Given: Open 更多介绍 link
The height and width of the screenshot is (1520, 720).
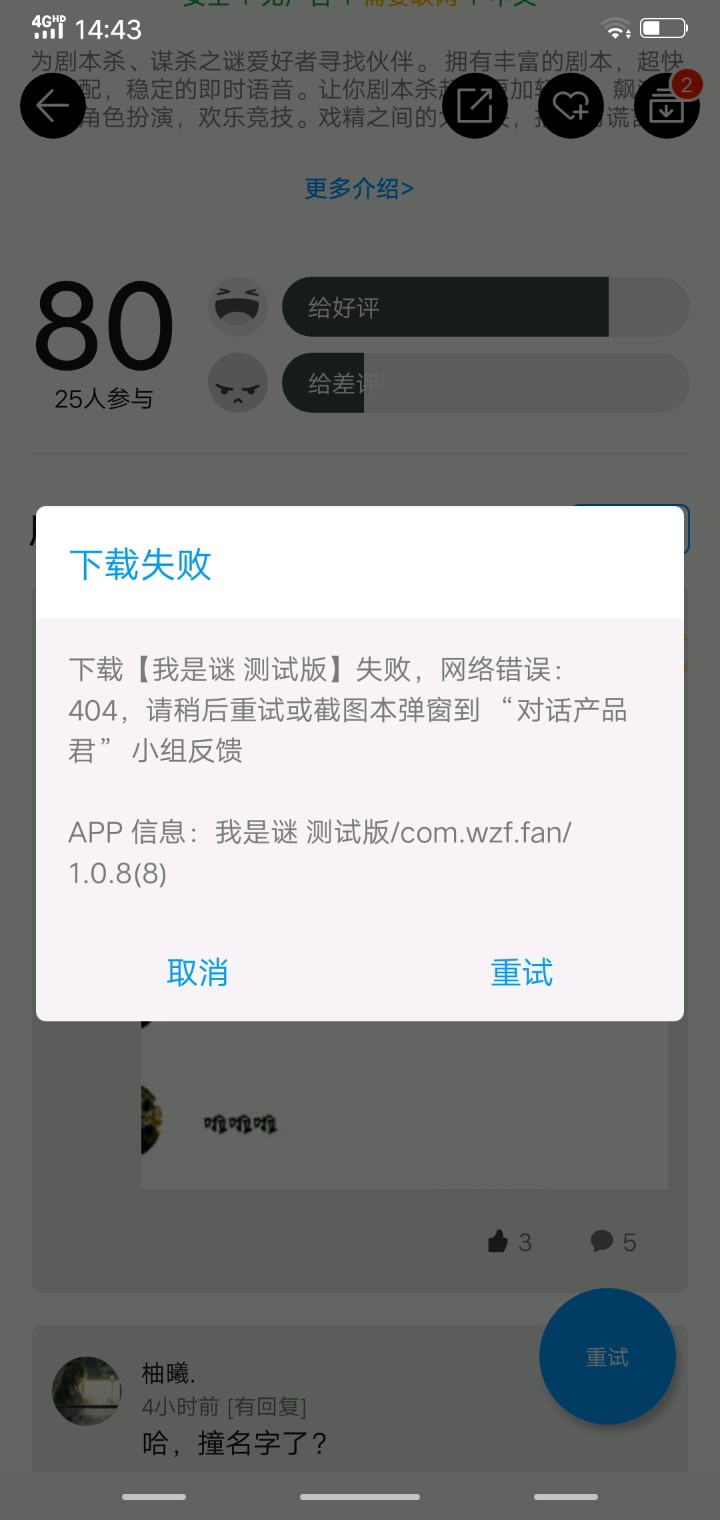Looking at the screenshot, I should coord(359,188).
